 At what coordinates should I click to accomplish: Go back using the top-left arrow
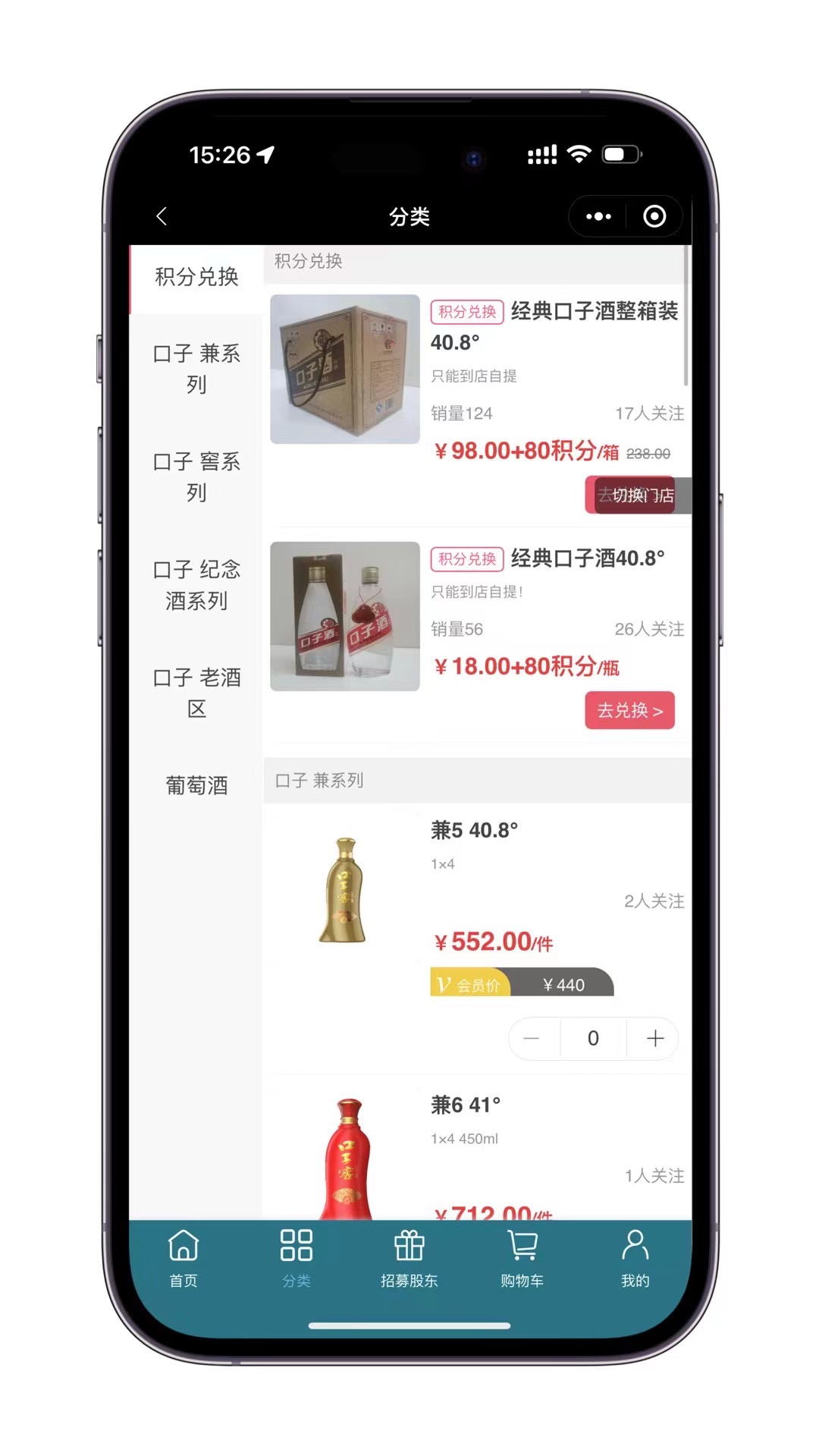[162, 216]
